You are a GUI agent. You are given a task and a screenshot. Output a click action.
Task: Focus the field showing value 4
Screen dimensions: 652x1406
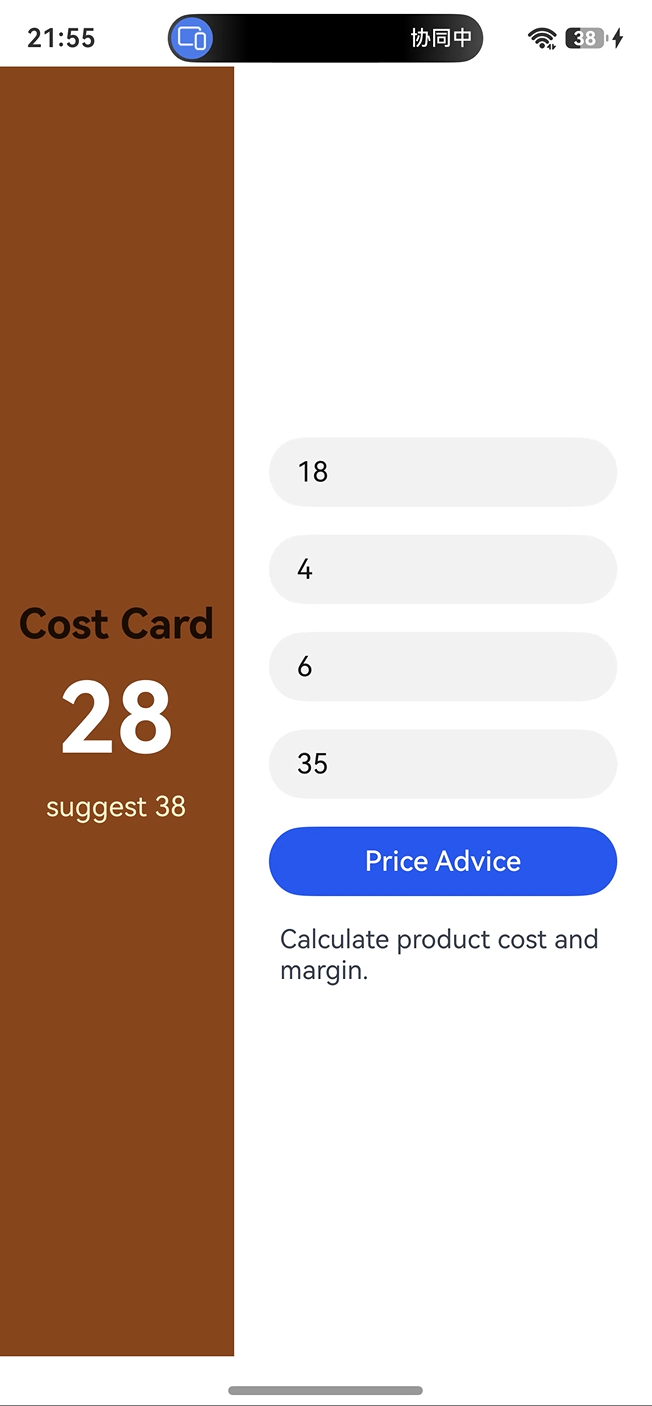coord(443,569)
